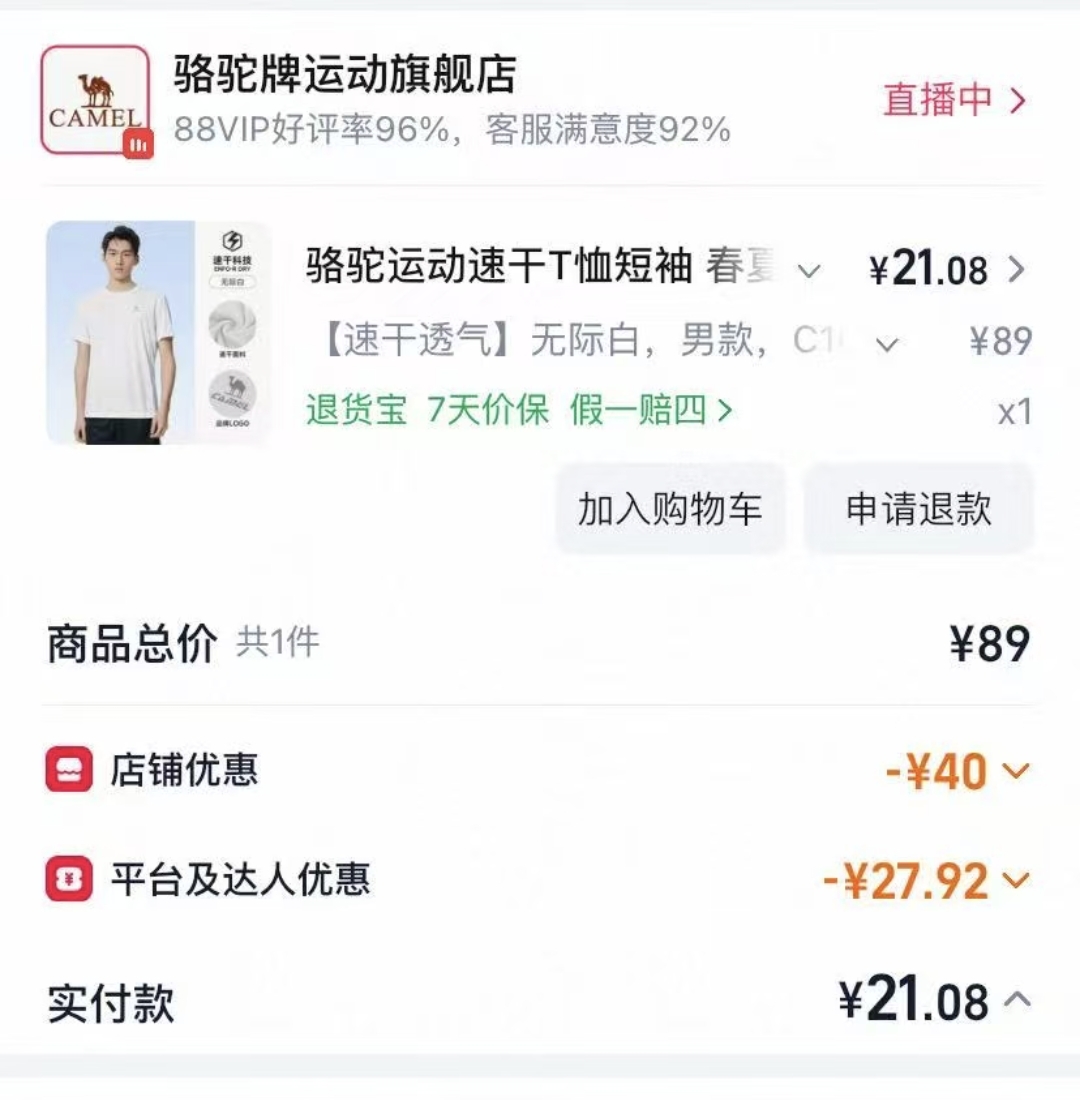
Task: Open the 直播中 live stream link
Action: (x=954, y=101)
